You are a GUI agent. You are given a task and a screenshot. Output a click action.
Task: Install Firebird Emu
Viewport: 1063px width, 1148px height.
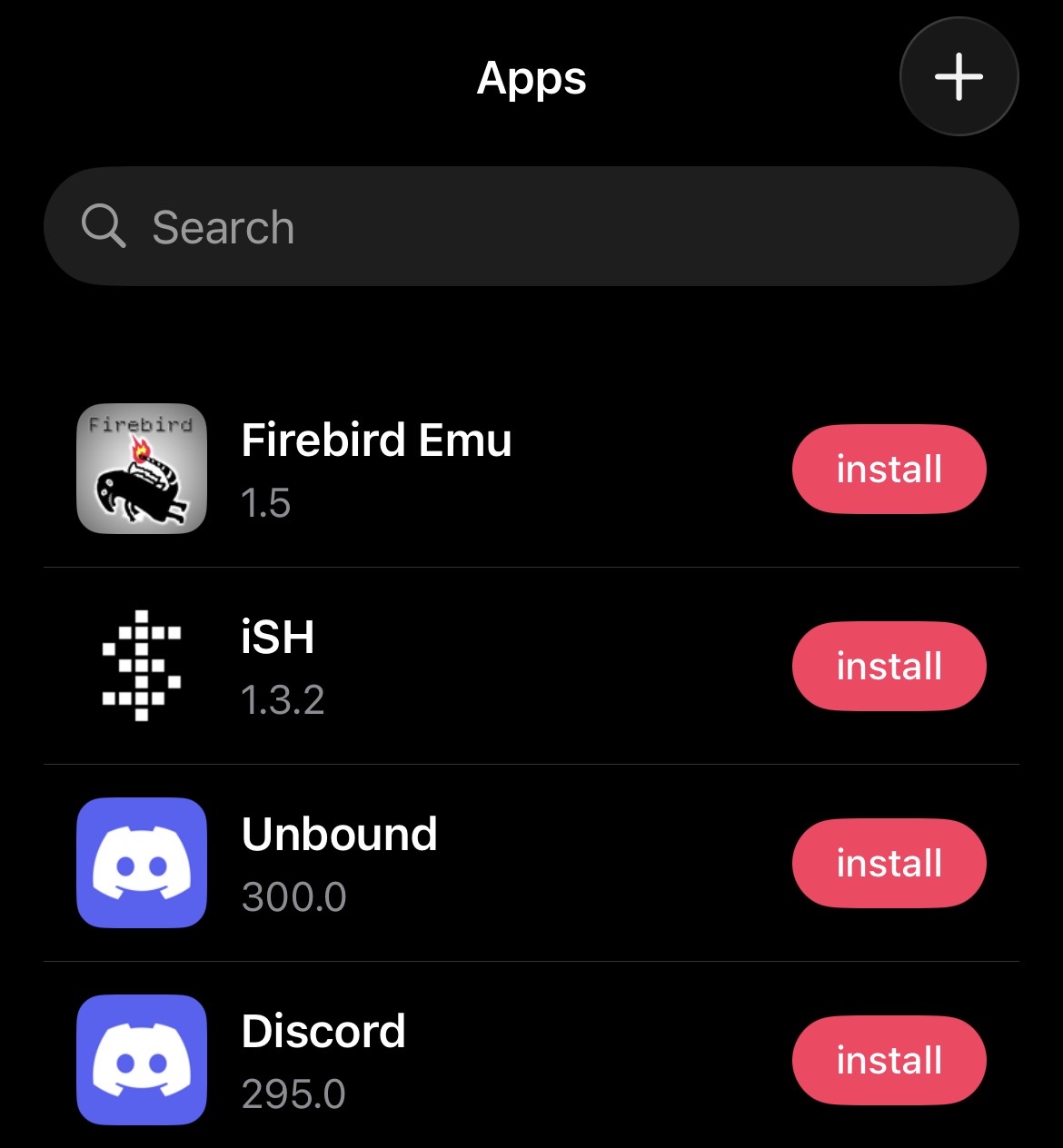889,469
